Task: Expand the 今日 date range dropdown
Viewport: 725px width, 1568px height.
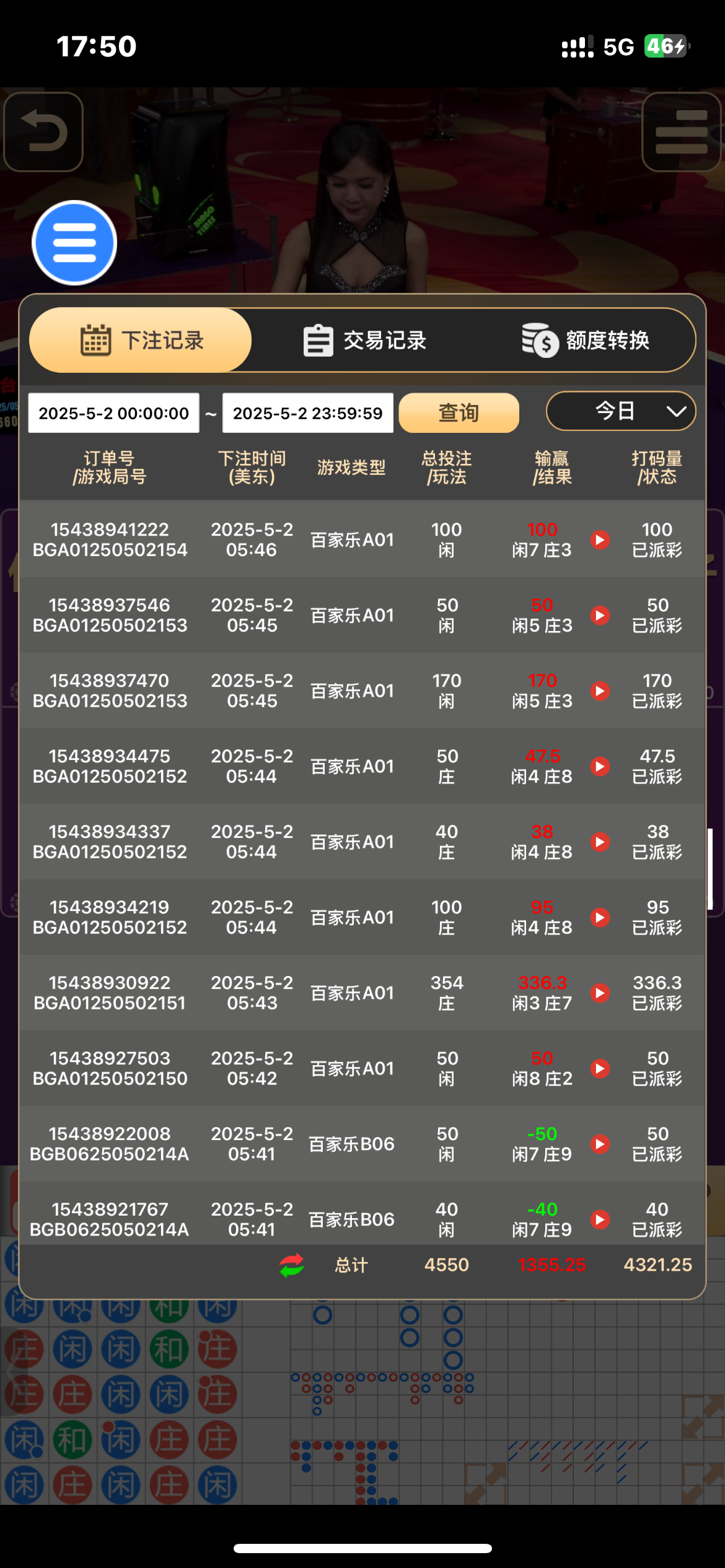Action: [621, 411]
